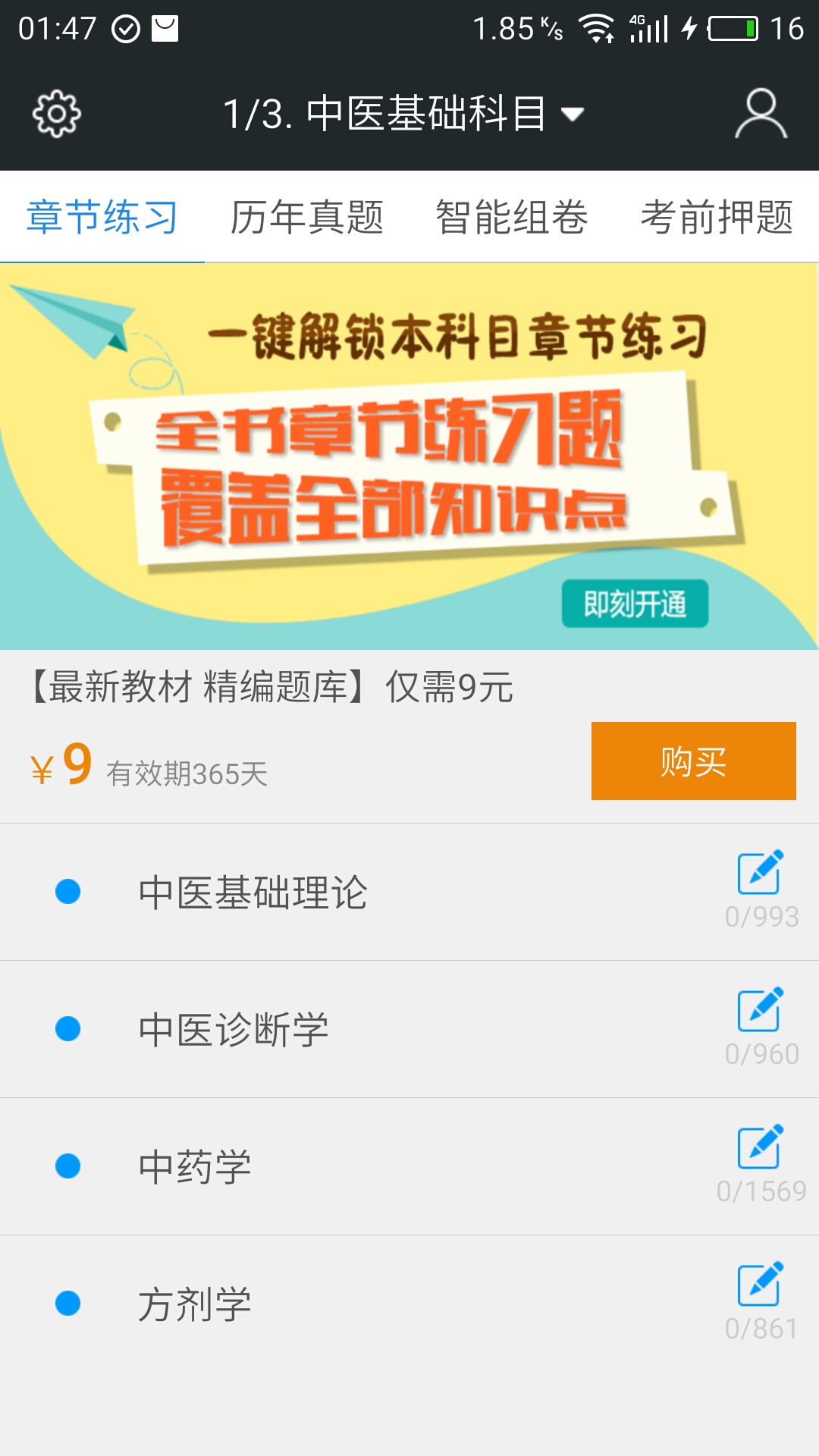This screenshot has height=1456, width=819.
Task: Open the subject dropdown beside 中医基础科目
Action: click(573, 114)
